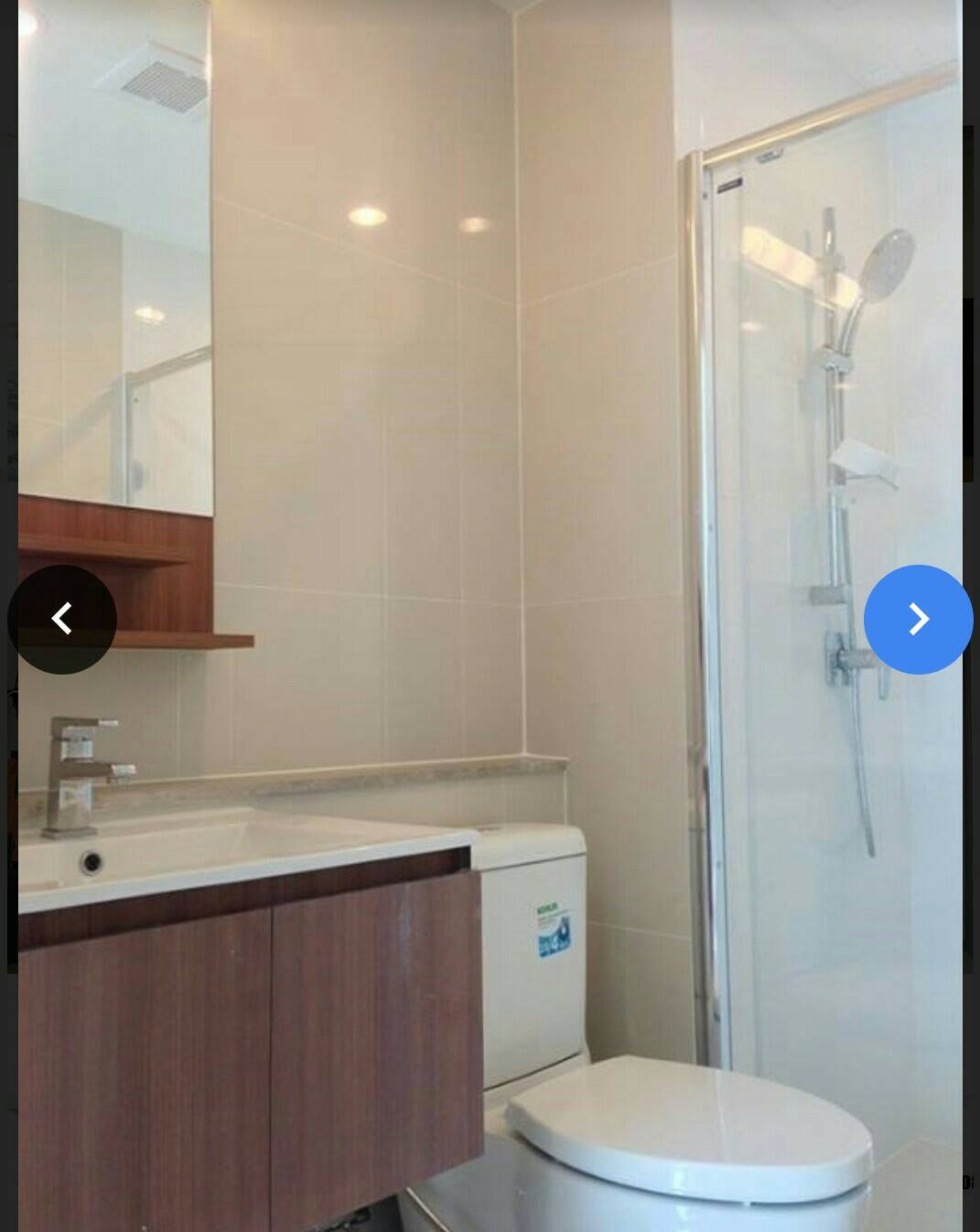
Task: Go to the previous bathroom photo
Action: pyautogui.click(x=61, y=620)
